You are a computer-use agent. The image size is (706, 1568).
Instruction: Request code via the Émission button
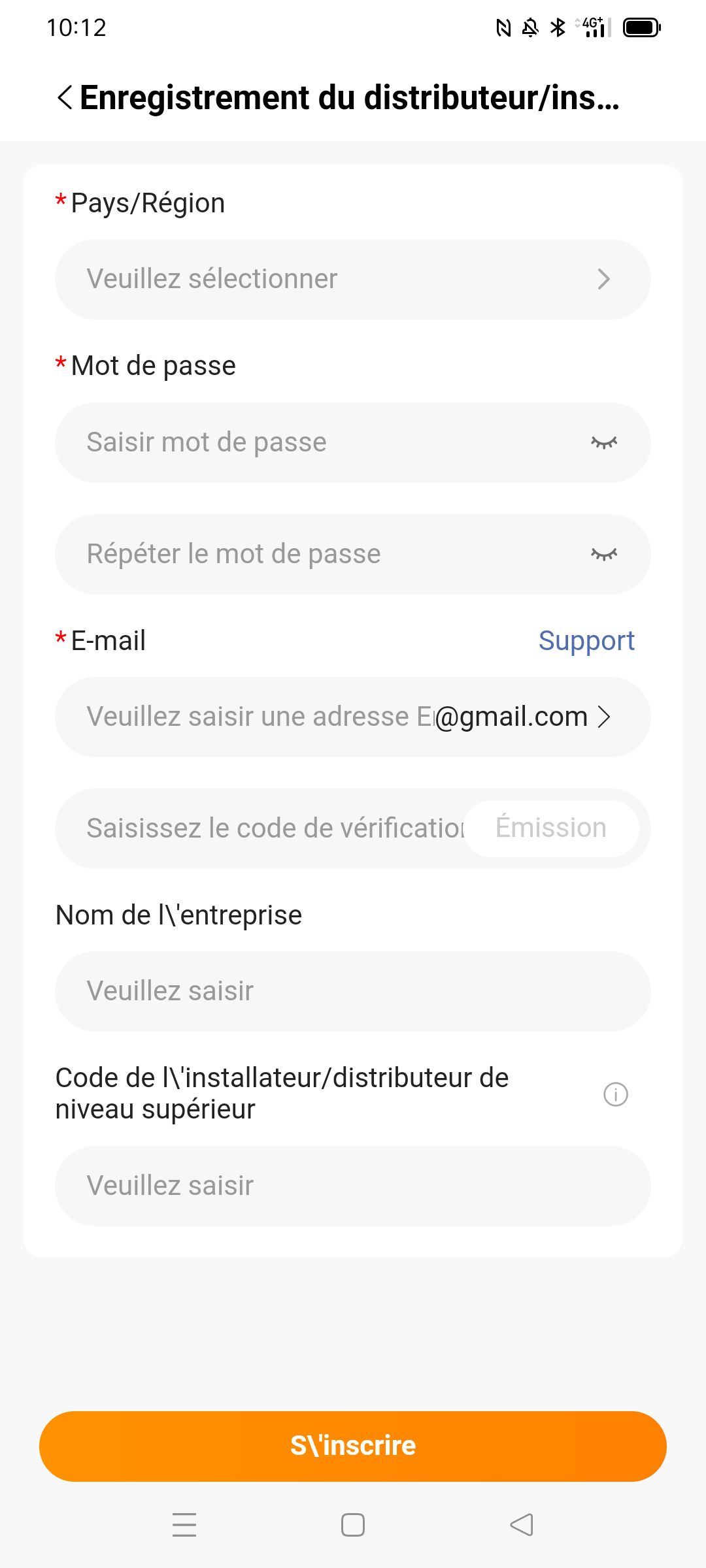click(x=551, y=828)
